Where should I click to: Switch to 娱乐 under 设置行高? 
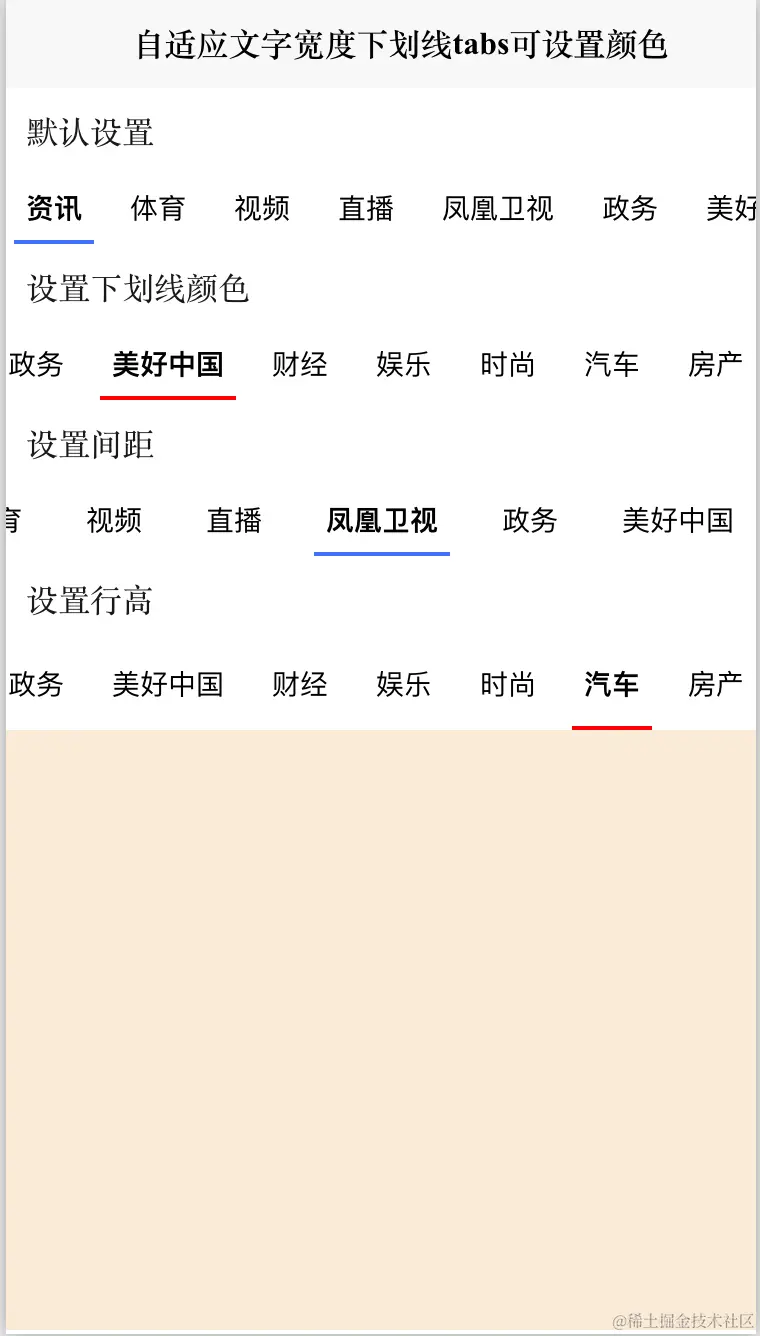click(x=404, y=685)
